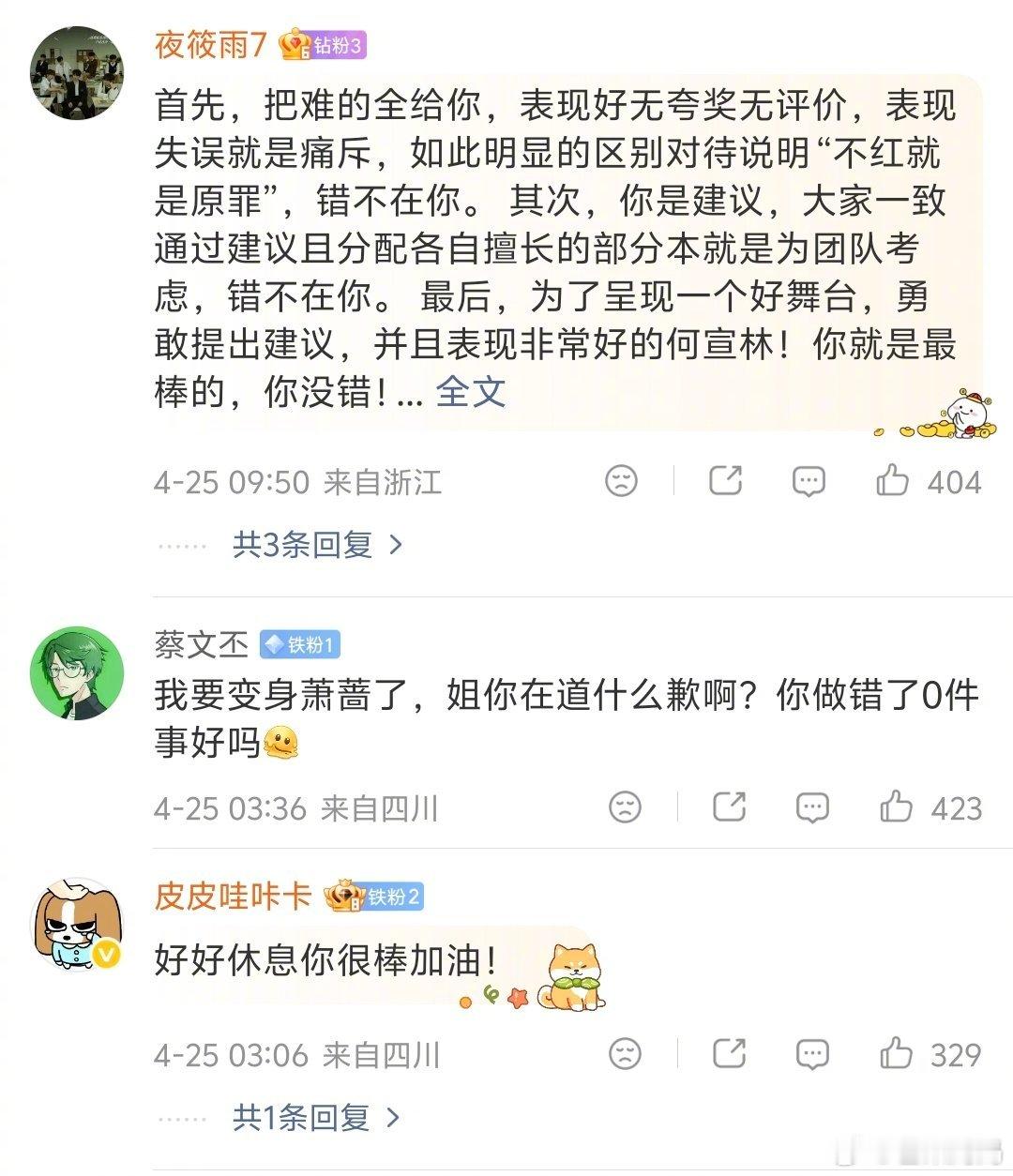
Task: Click the like count 404 on the first comment
Action: pos(956,481)
